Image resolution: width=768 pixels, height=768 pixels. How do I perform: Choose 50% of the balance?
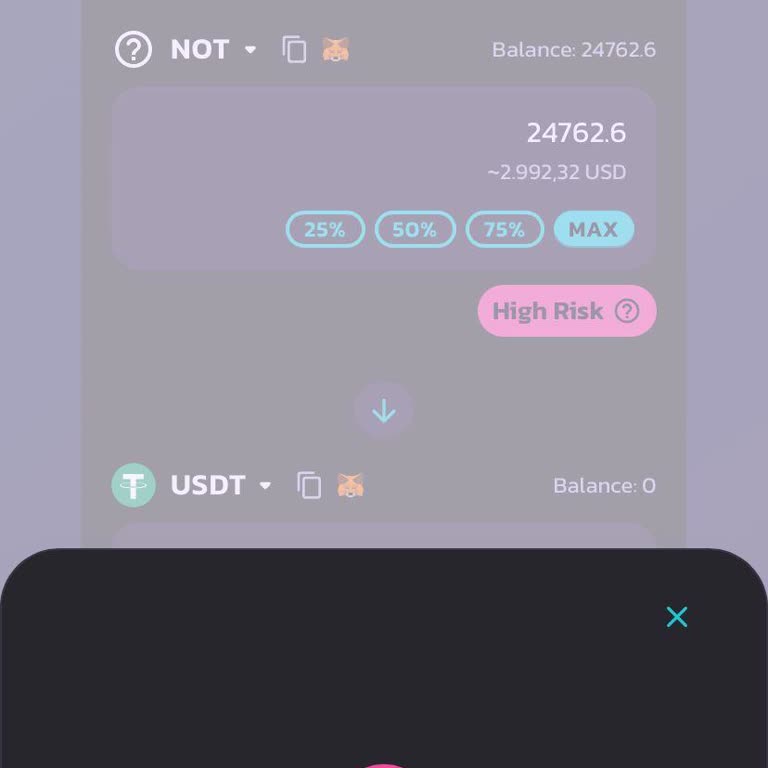coord(415,229)
